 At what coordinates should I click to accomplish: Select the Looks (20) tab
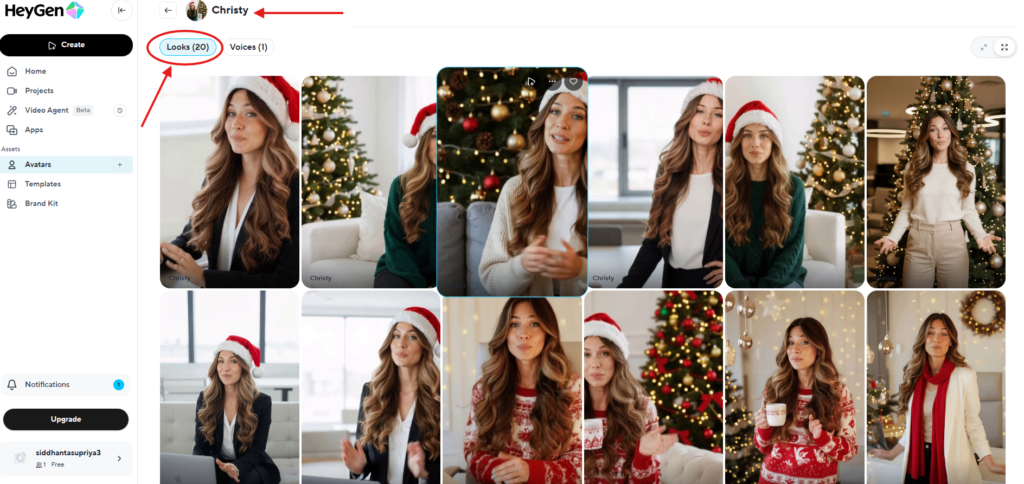pos(186,47)
